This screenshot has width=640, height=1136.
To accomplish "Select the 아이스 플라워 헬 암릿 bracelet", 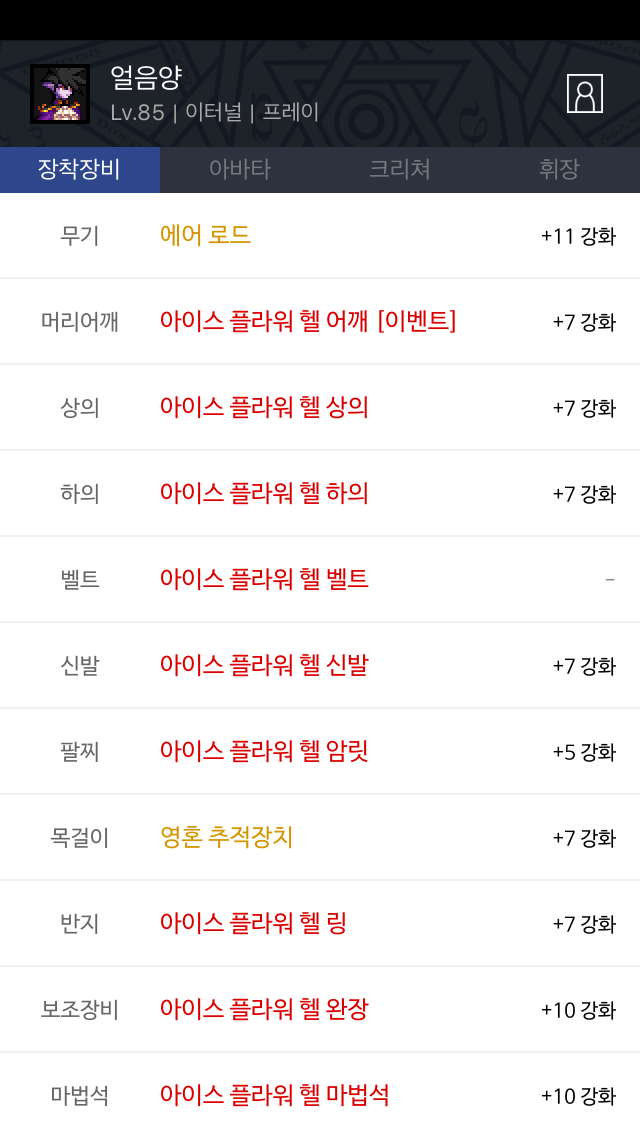I will (320, 751).
